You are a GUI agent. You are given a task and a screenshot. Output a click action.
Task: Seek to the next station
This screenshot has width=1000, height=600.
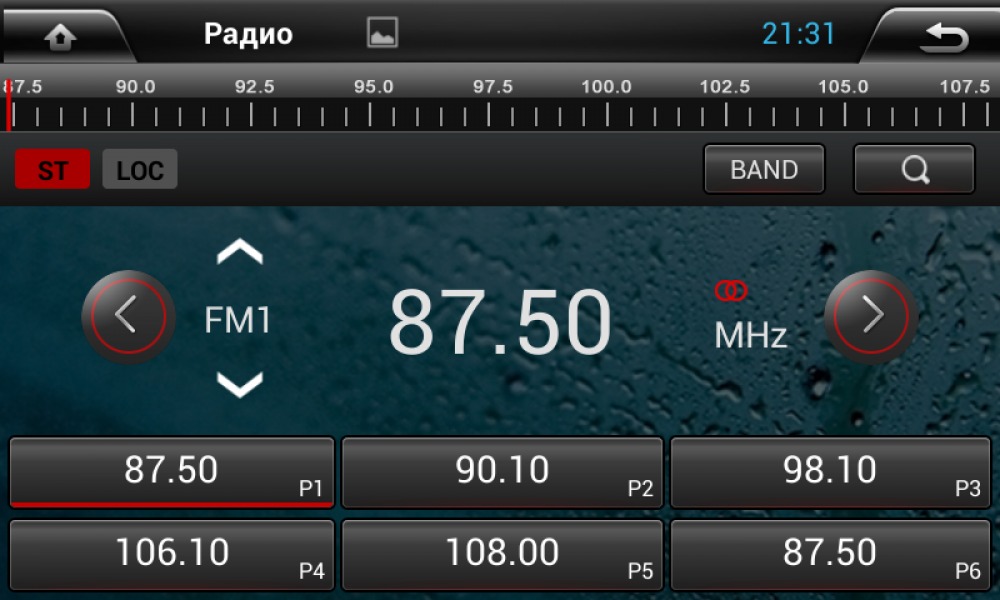tap(871, 316)
